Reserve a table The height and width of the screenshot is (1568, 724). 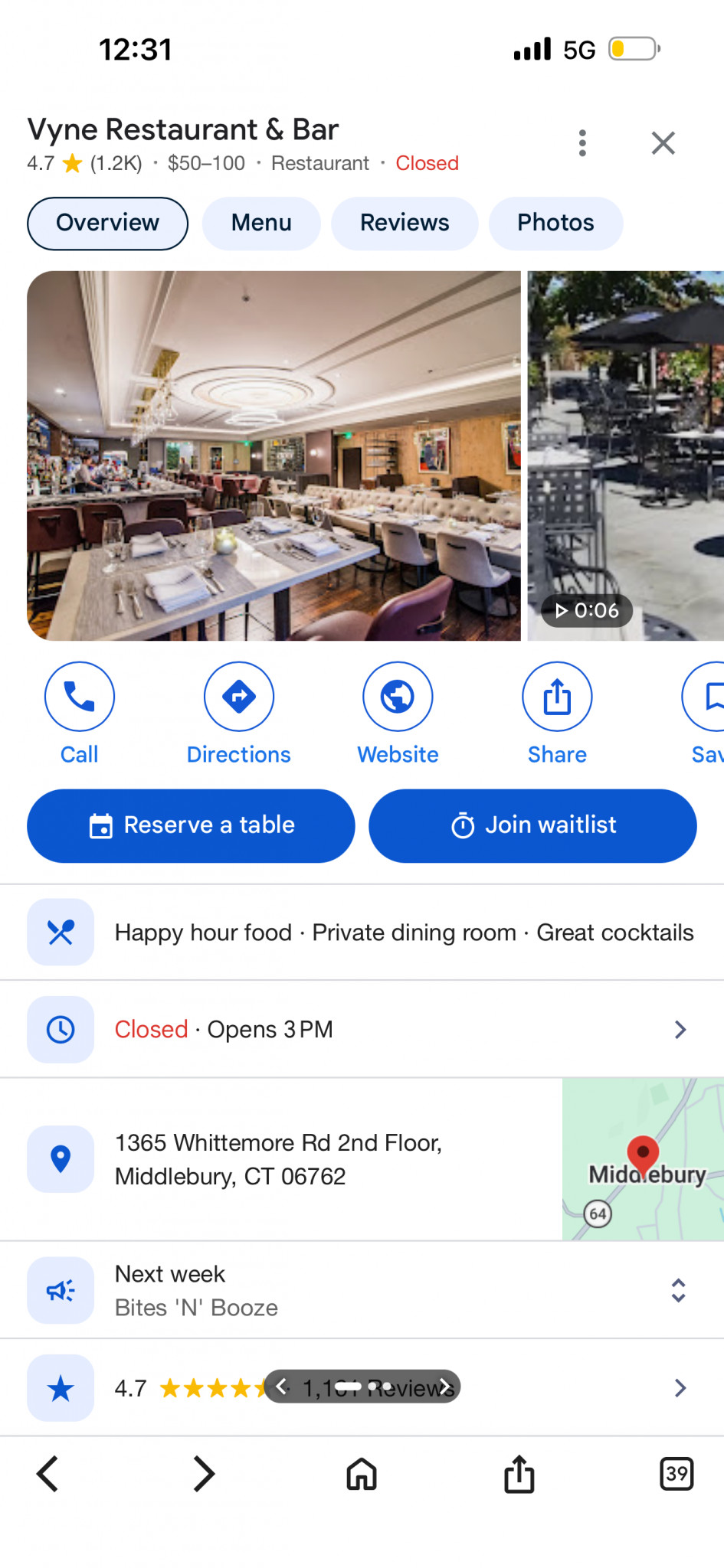click(x=191, y=825)
